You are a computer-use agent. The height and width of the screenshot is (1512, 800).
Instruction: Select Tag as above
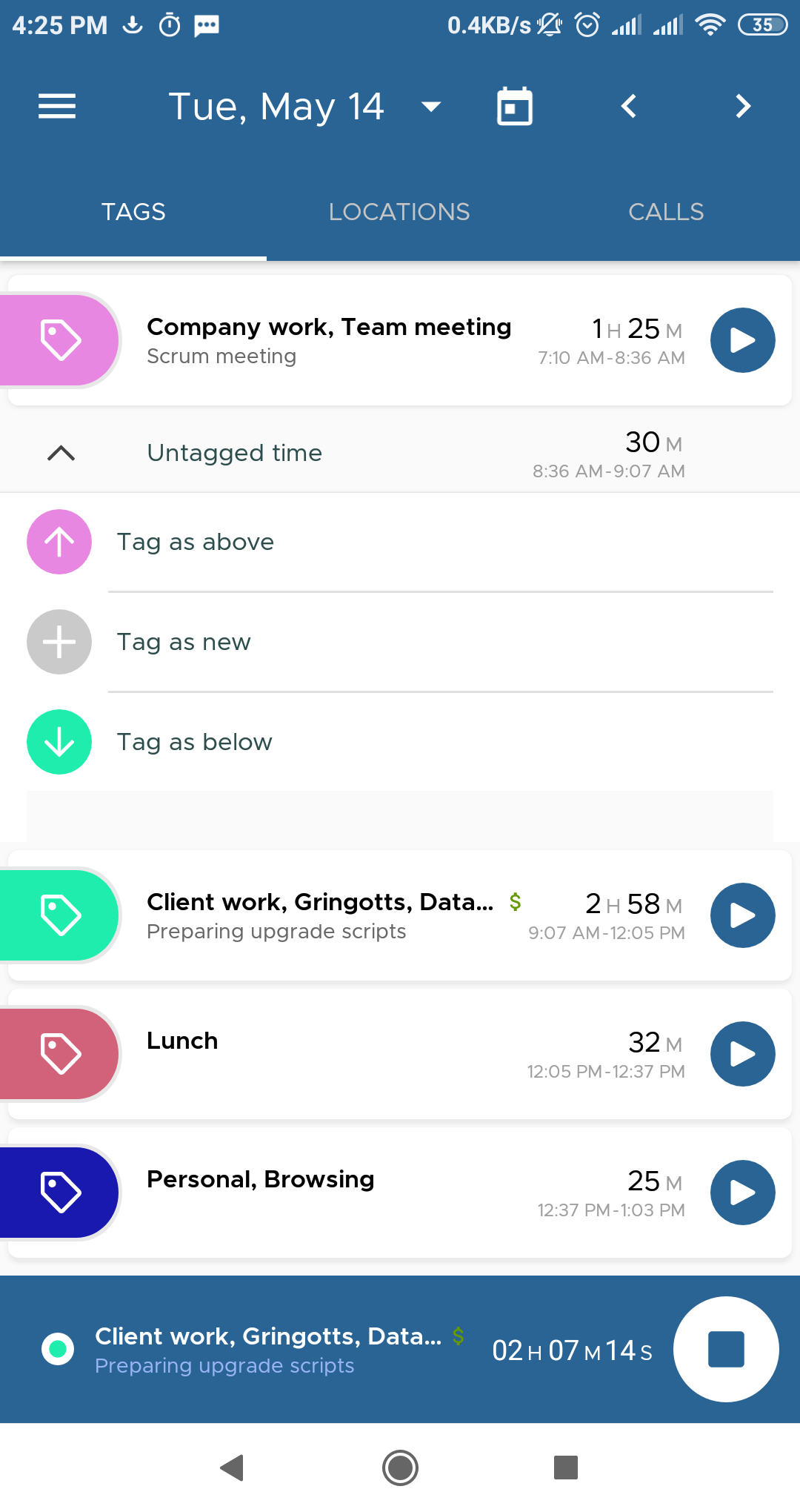click(x=196, y=542)
